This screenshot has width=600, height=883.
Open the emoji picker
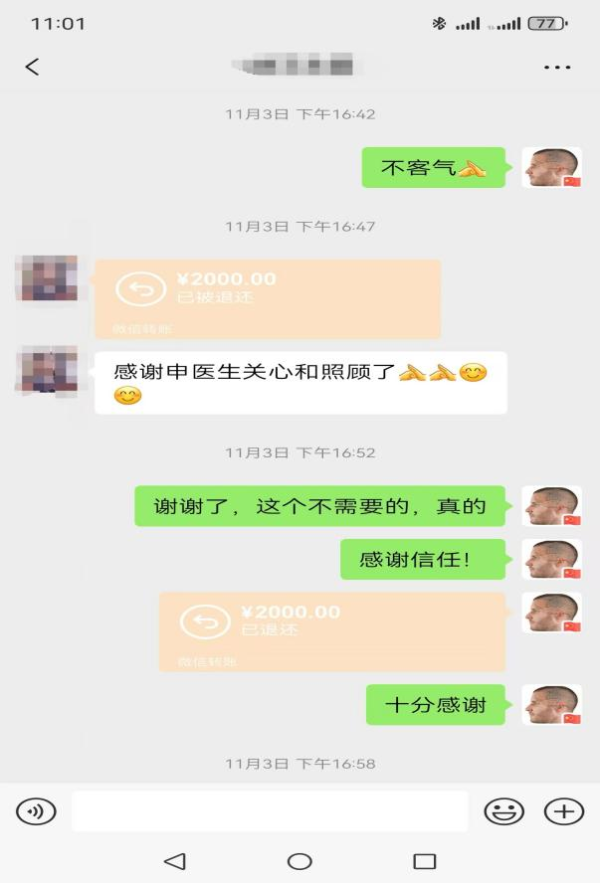coord(504,811)
